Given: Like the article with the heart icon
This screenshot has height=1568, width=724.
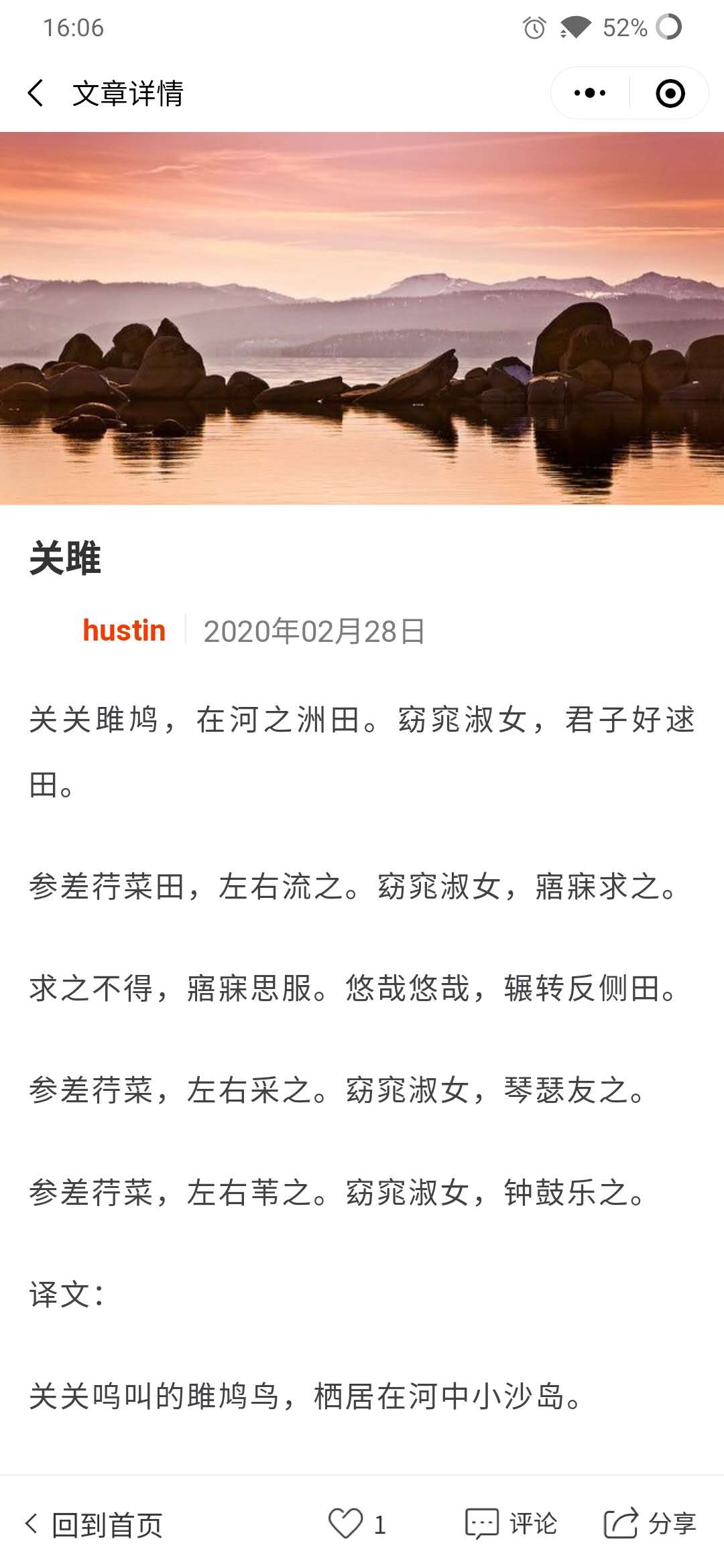Looking at the screenshot, I should tap(345, 1523).
